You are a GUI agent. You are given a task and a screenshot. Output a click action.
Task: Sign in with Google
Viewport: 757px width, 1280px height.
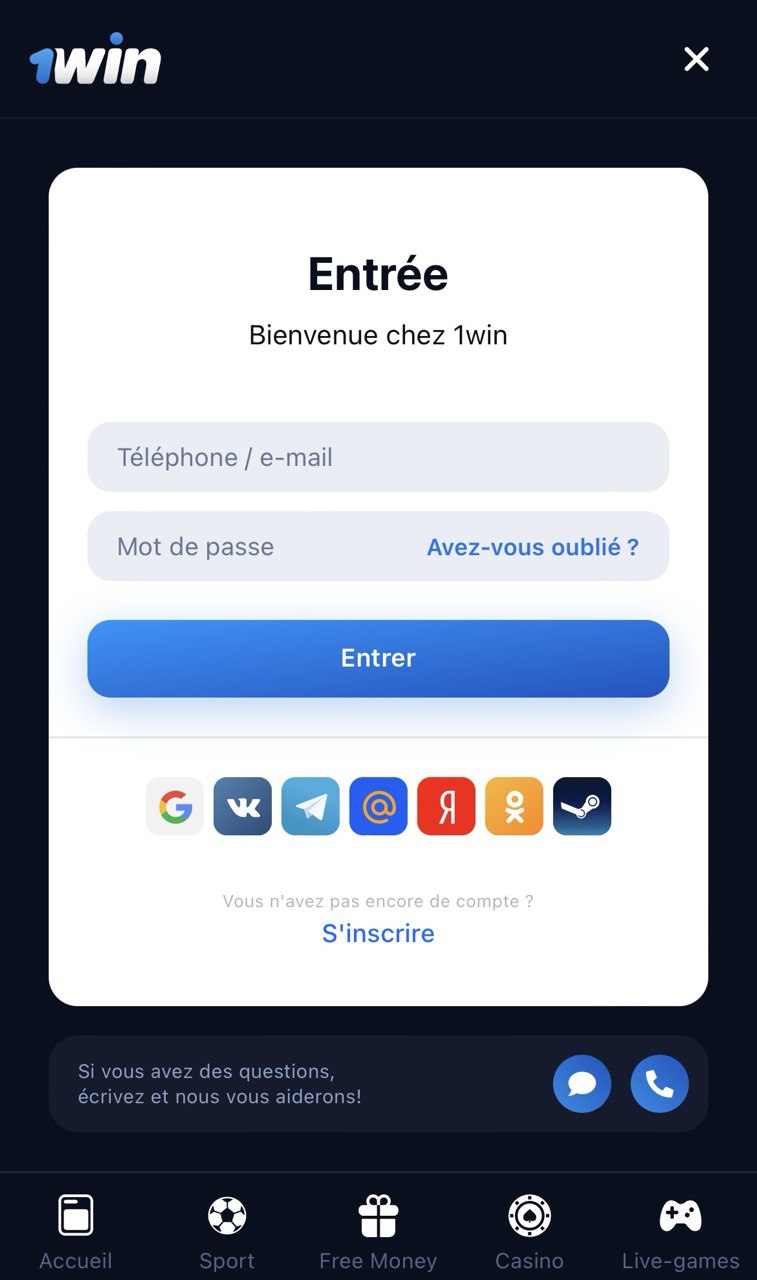pyautogui.click(x=175, y=806)
